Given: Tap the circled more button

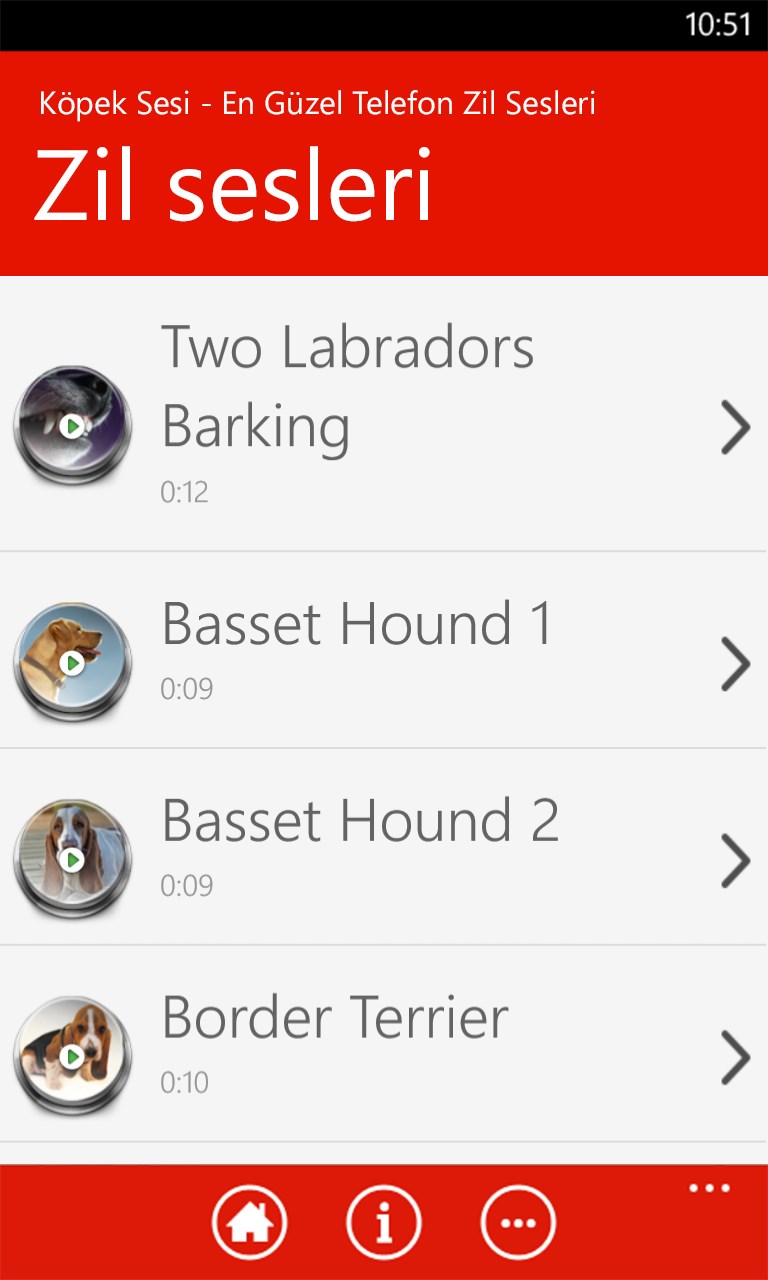Looking at the screenshot, I should point(517,1222).
